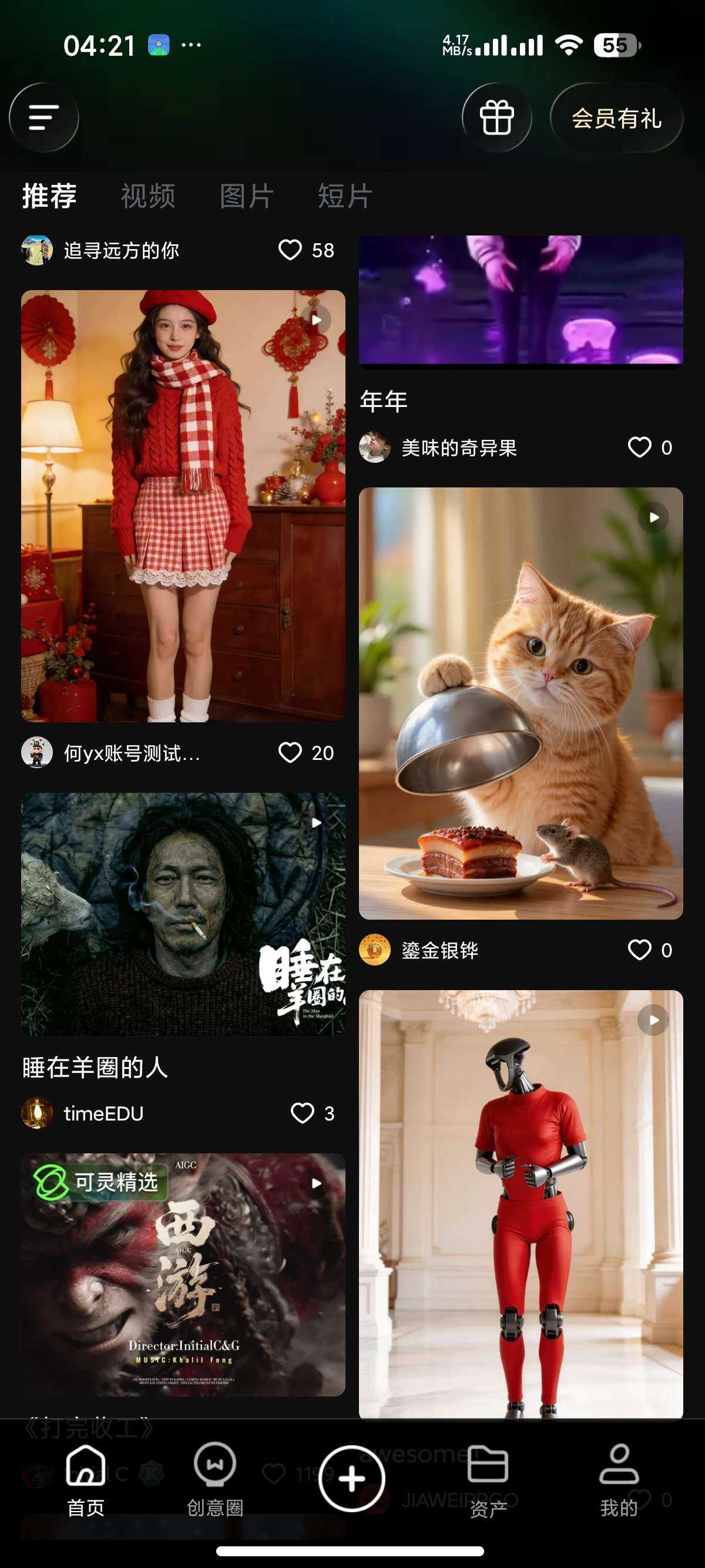Open the gift box icon
This screenshot has height=1568, width=705.
point(496,117)
